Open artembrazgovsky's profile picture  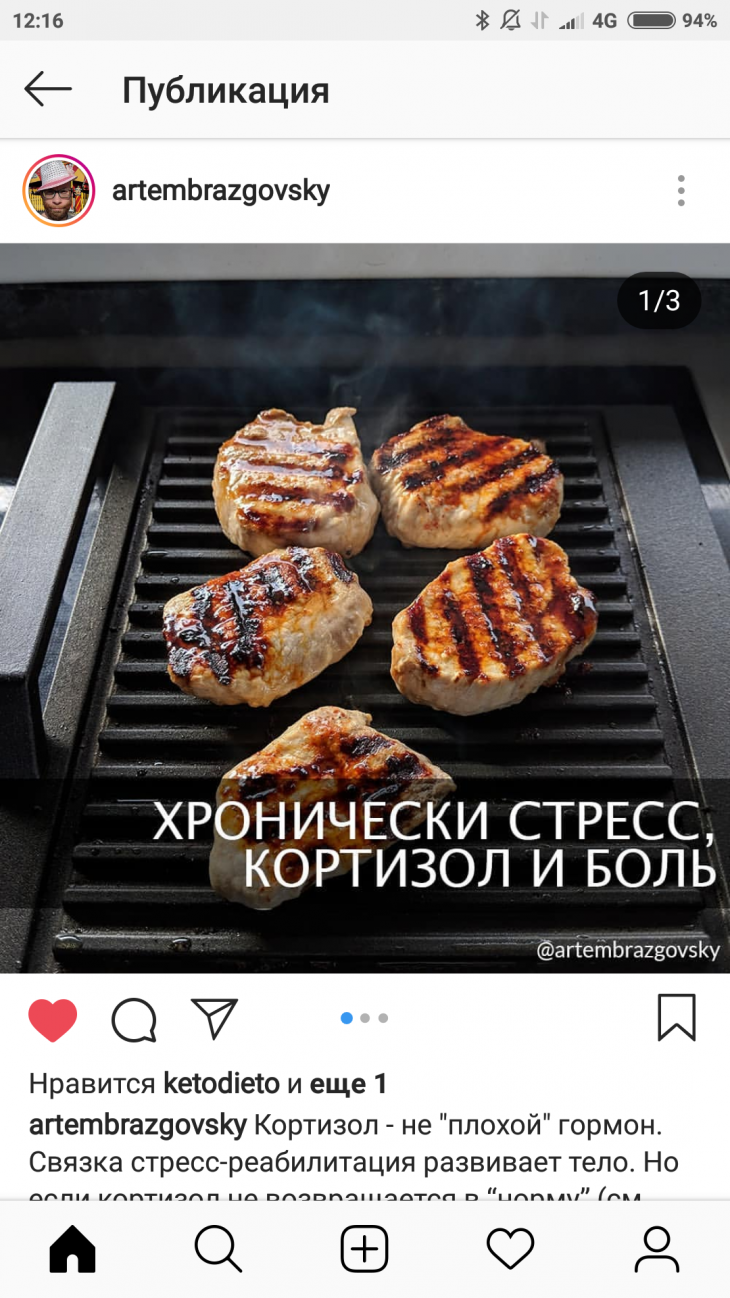point(59,190)
